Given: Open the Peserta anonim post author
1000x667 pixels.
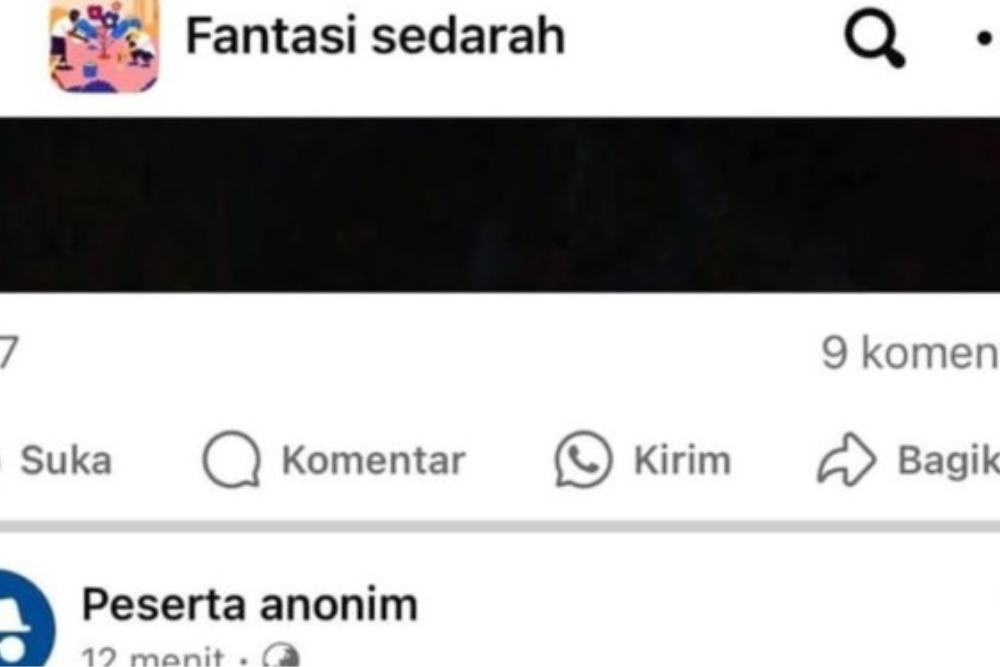Looking at the screenshot, I should pyautogui.click(x=249, y=605).
